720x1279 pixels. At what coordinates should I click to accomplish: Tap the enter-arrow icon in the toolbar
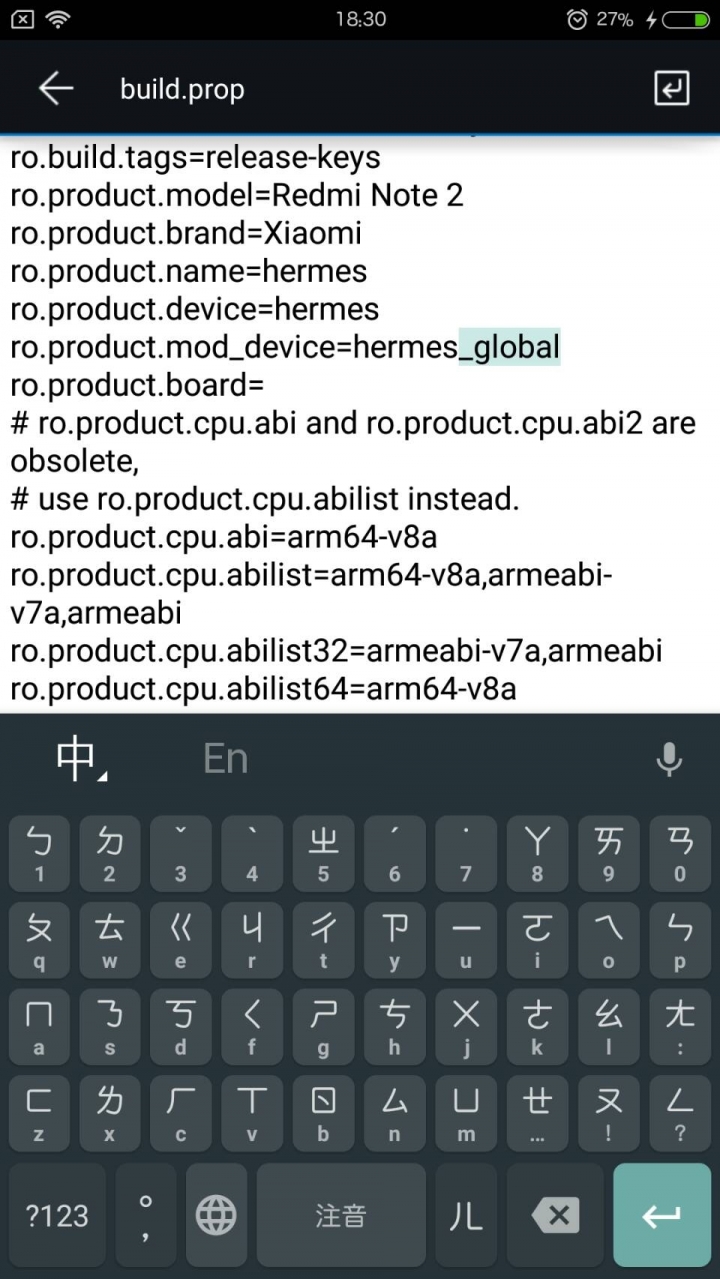click(x=671, y=89)
